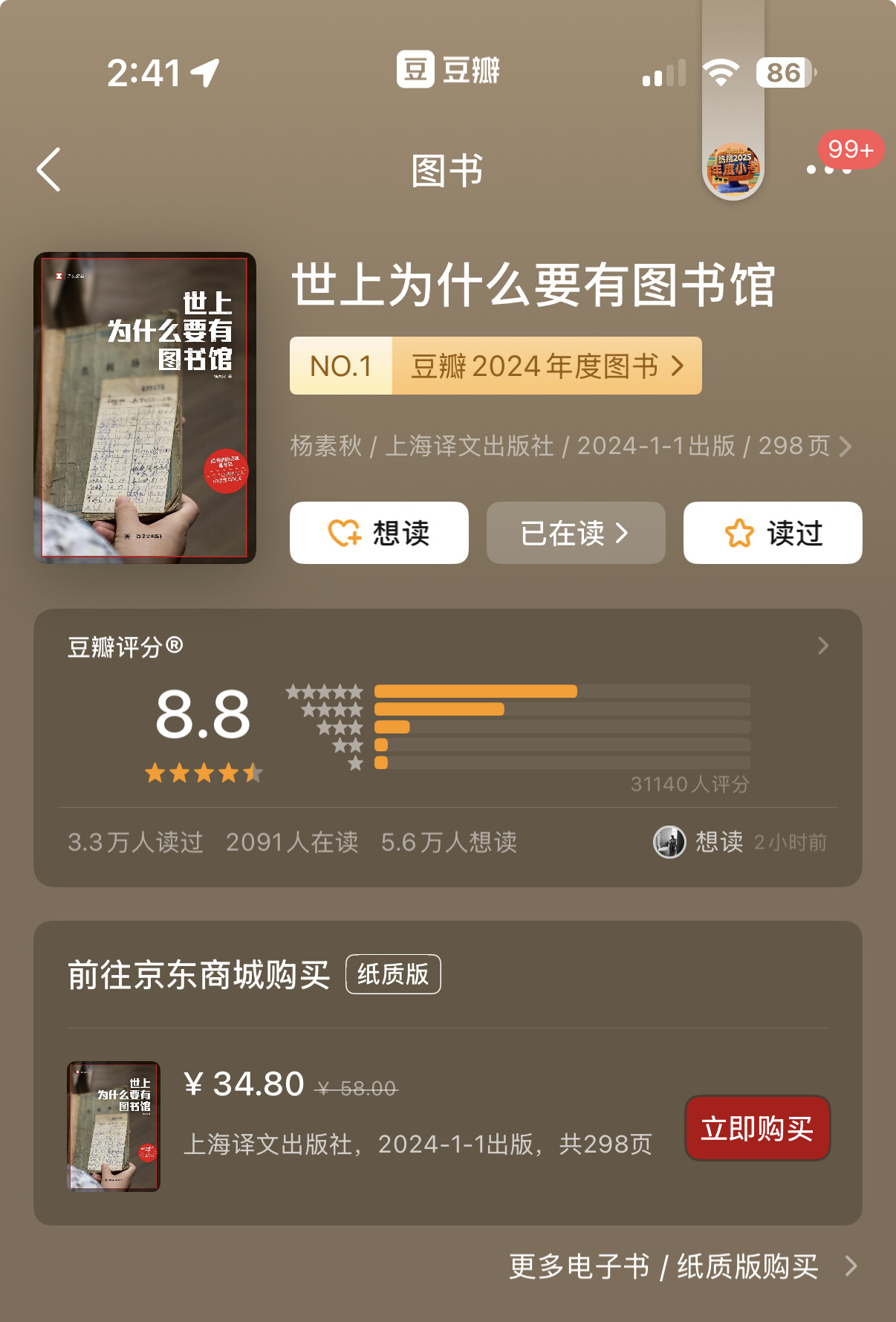Tap the 立即购买 buy now button
This screenshot has width=896, height=1322.
pyautogui.click(x=756, y=1128)
